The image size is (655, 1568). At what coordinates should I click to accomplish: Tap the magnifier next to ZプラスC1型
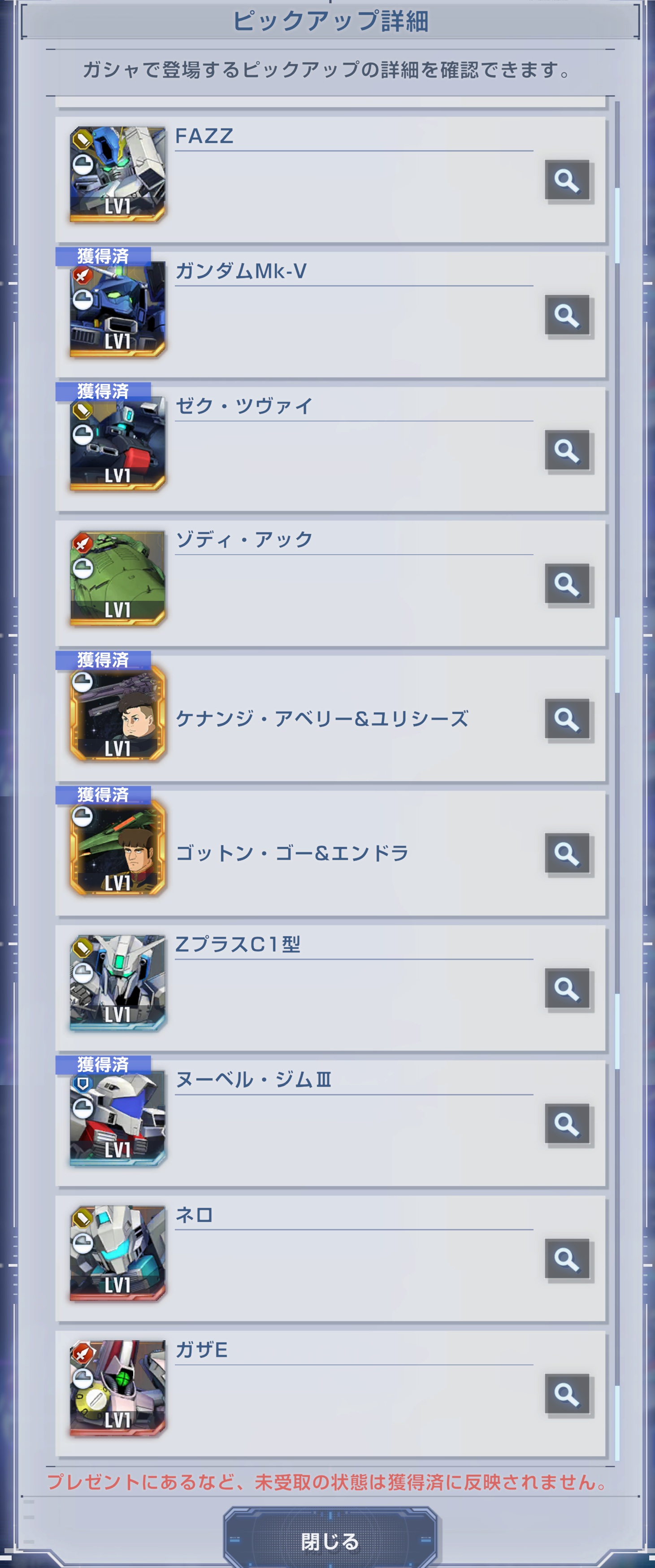point(567,989)
